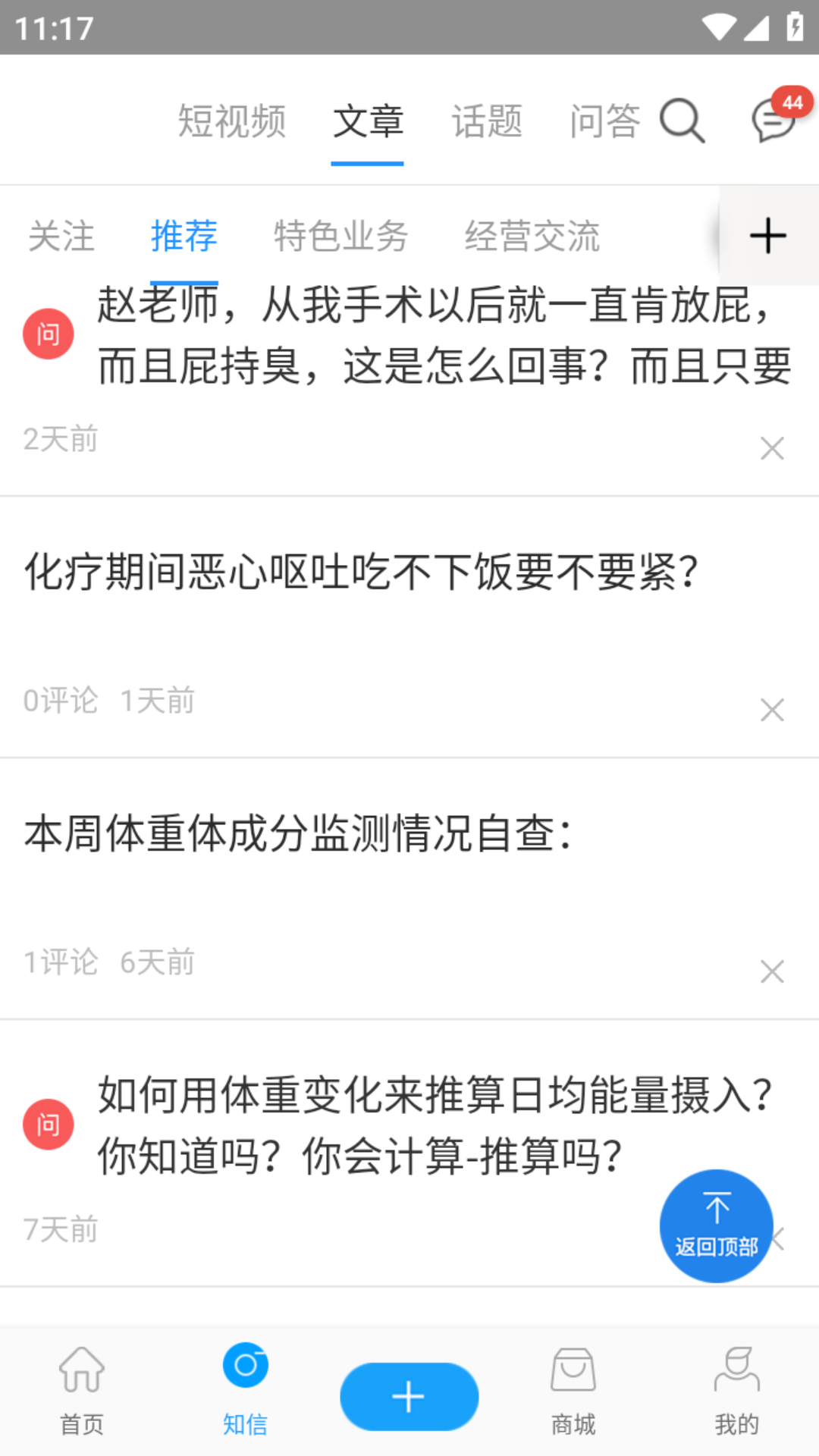Tap the 问 badge on the surgery question
Viewport: 819px width, 1456px height.
49,334
